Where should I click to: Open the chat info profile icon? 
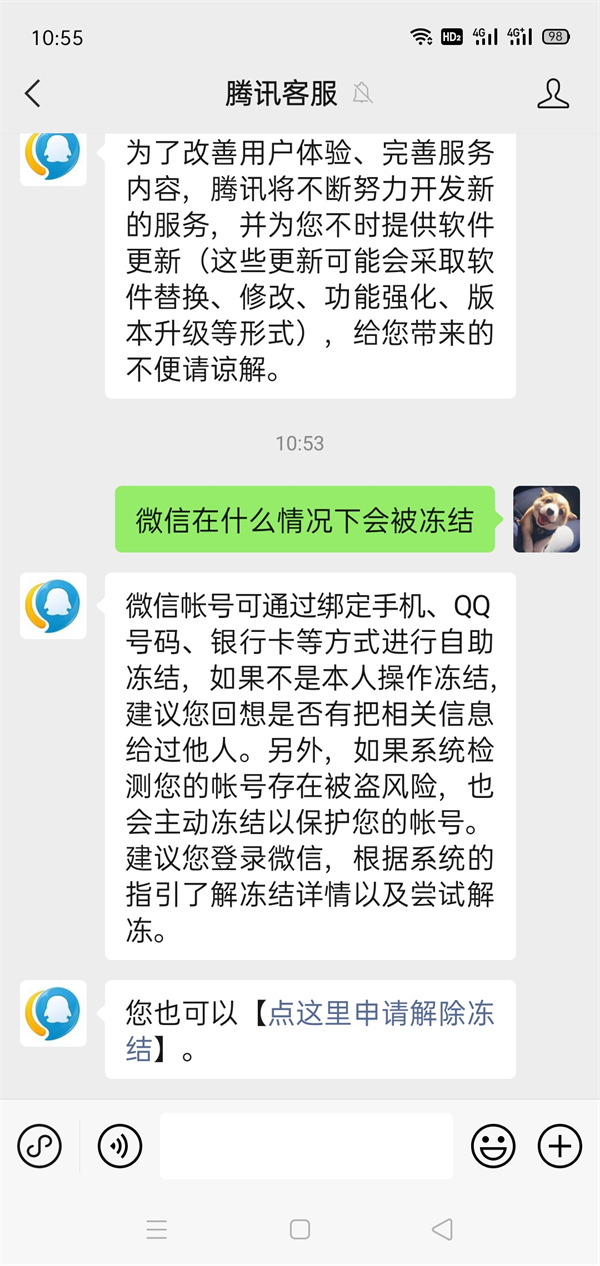click(x=553, y=94)
